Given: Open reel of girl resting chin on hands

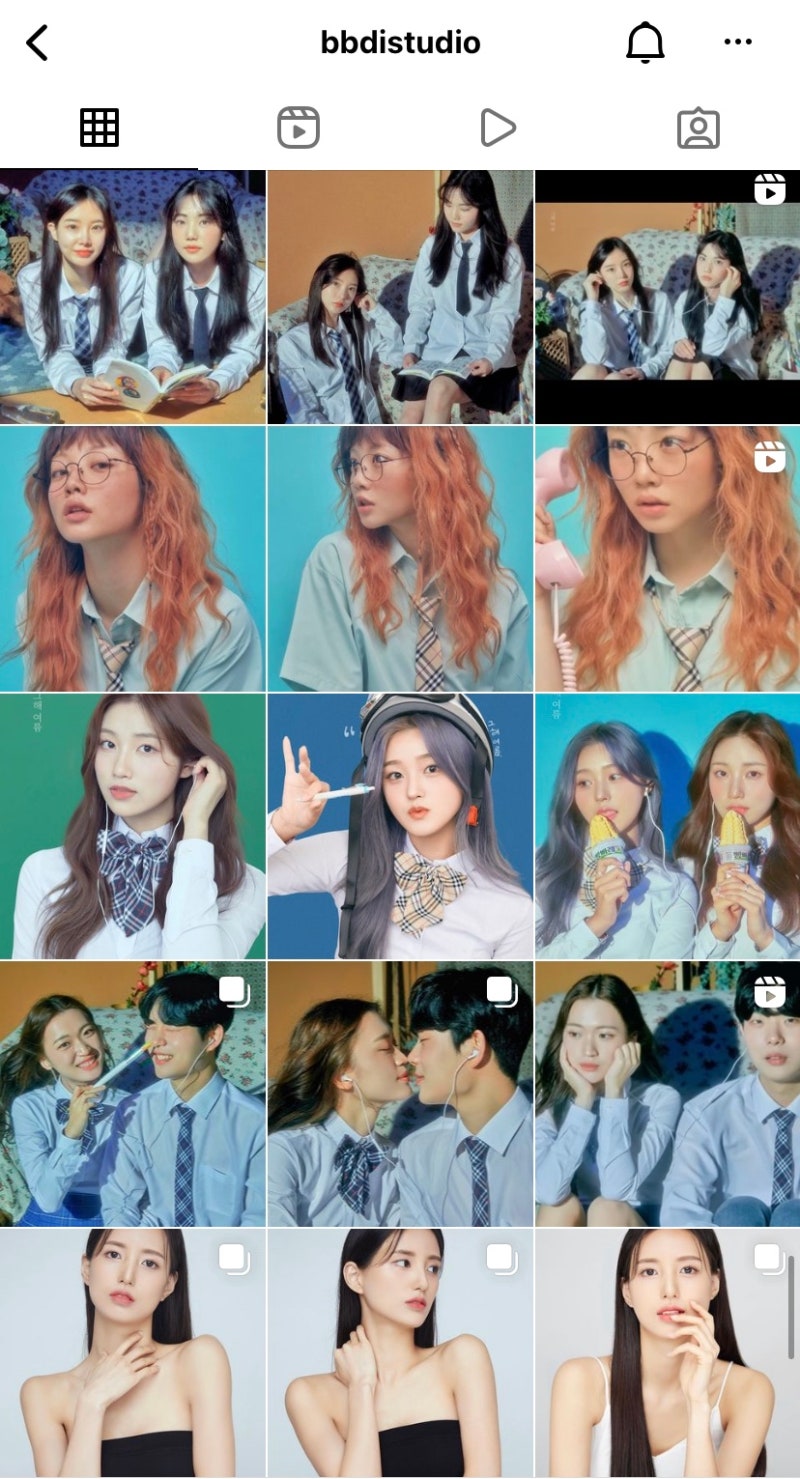Looking at the screenshot, I should click(667, 1094).
